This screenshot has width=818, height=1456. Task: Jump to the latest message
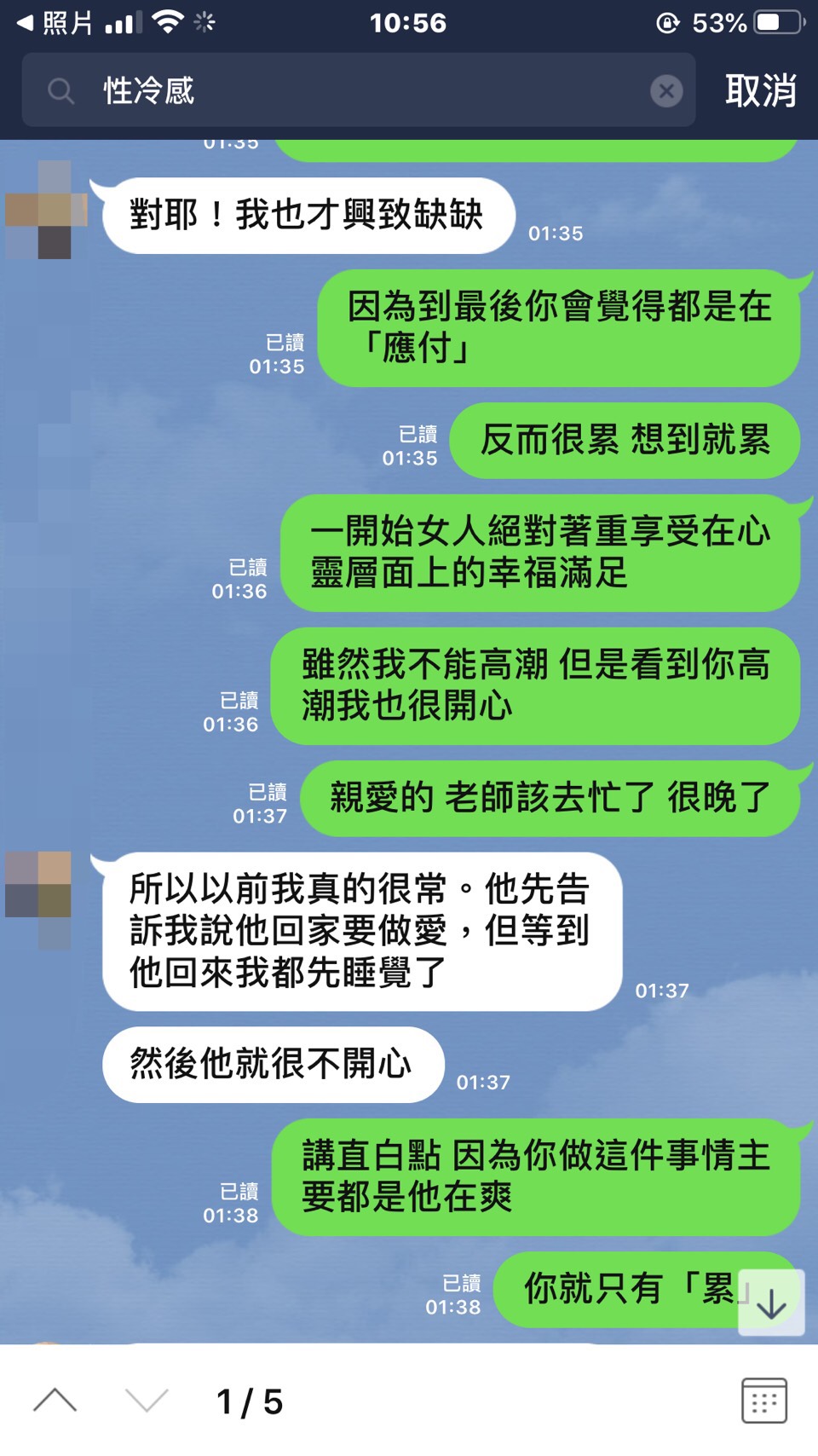771,1303
